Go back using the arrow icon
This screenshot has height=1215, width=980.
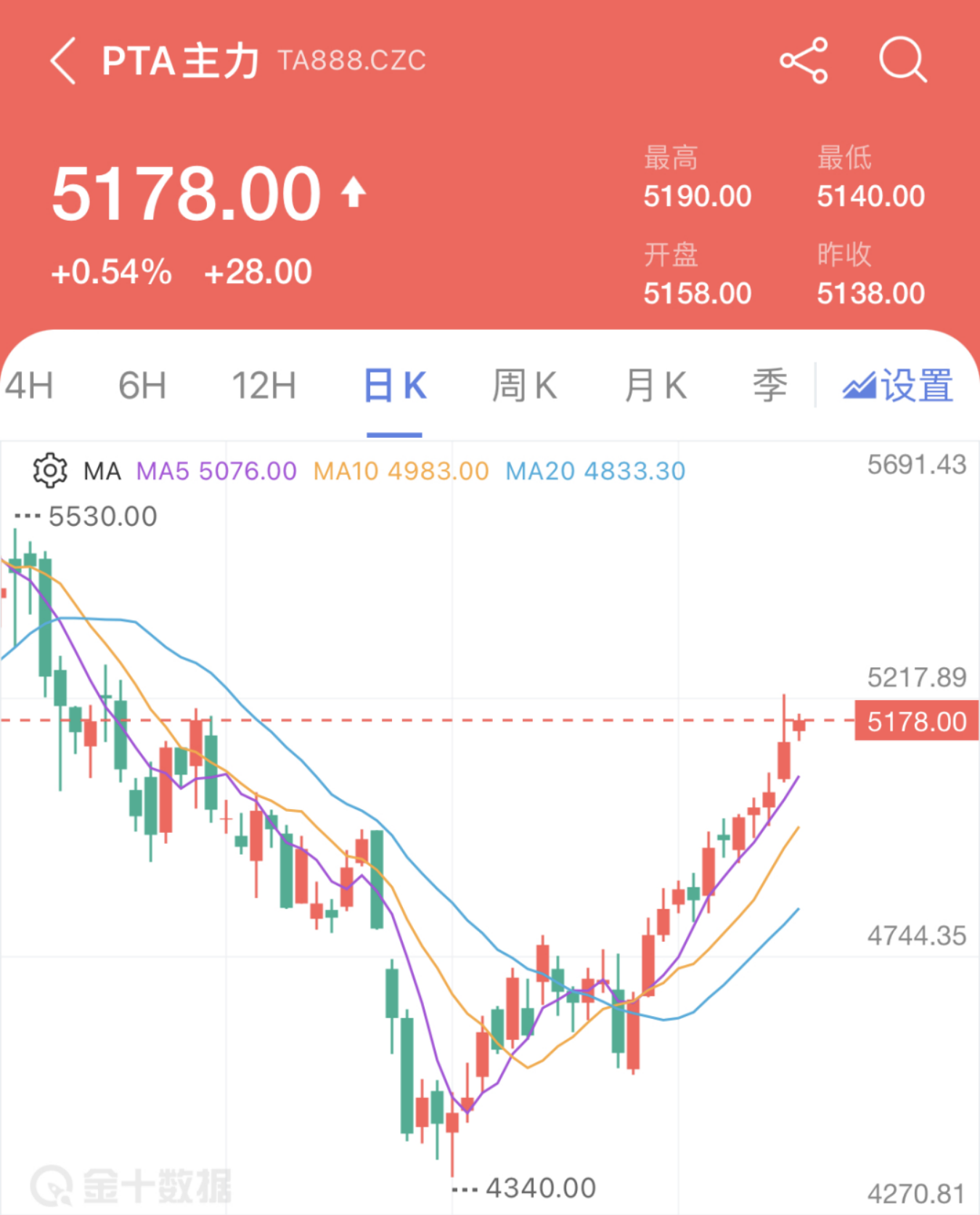[64, 61]
